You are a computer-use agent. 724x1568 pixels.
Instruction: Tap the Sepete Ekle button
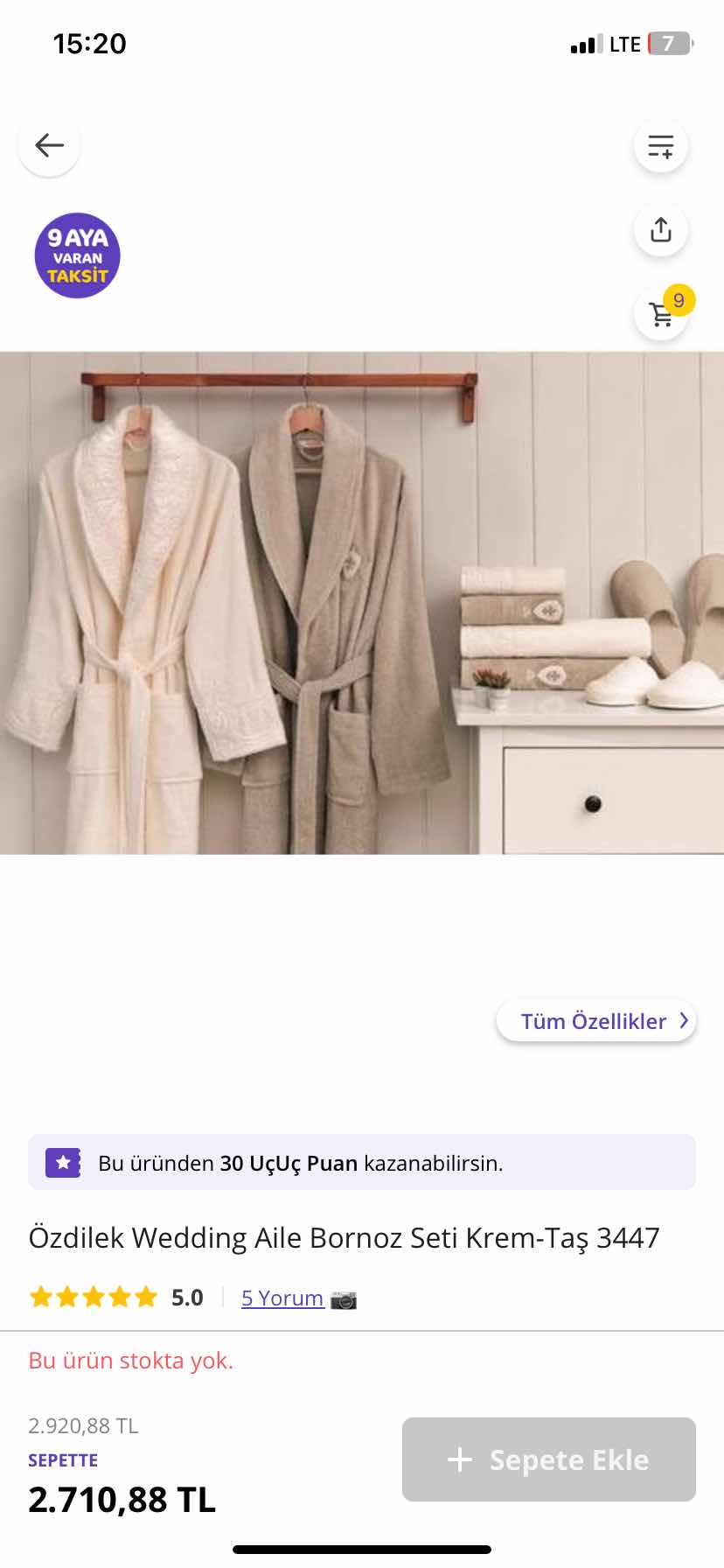[548, 1459]
